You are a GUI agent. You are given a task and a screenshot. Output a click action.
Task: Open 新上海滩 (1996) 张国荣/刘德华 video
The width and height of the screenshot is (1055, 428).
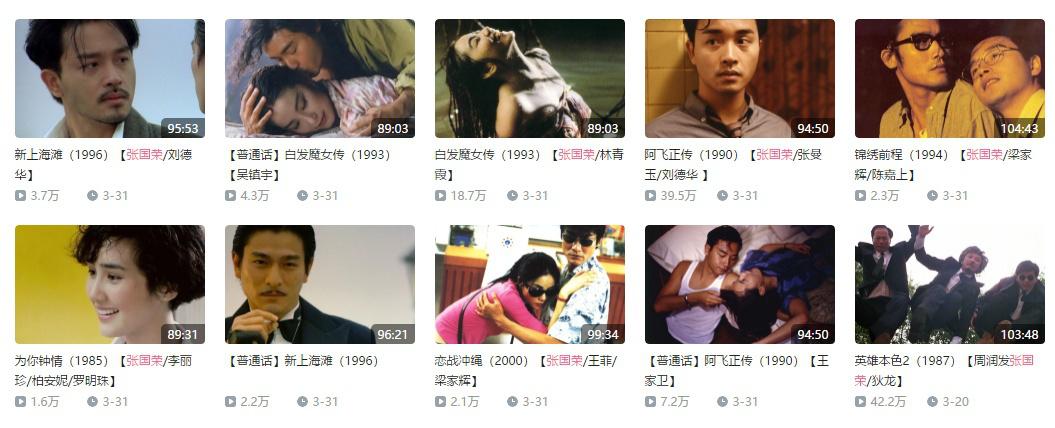coord(109,78)
